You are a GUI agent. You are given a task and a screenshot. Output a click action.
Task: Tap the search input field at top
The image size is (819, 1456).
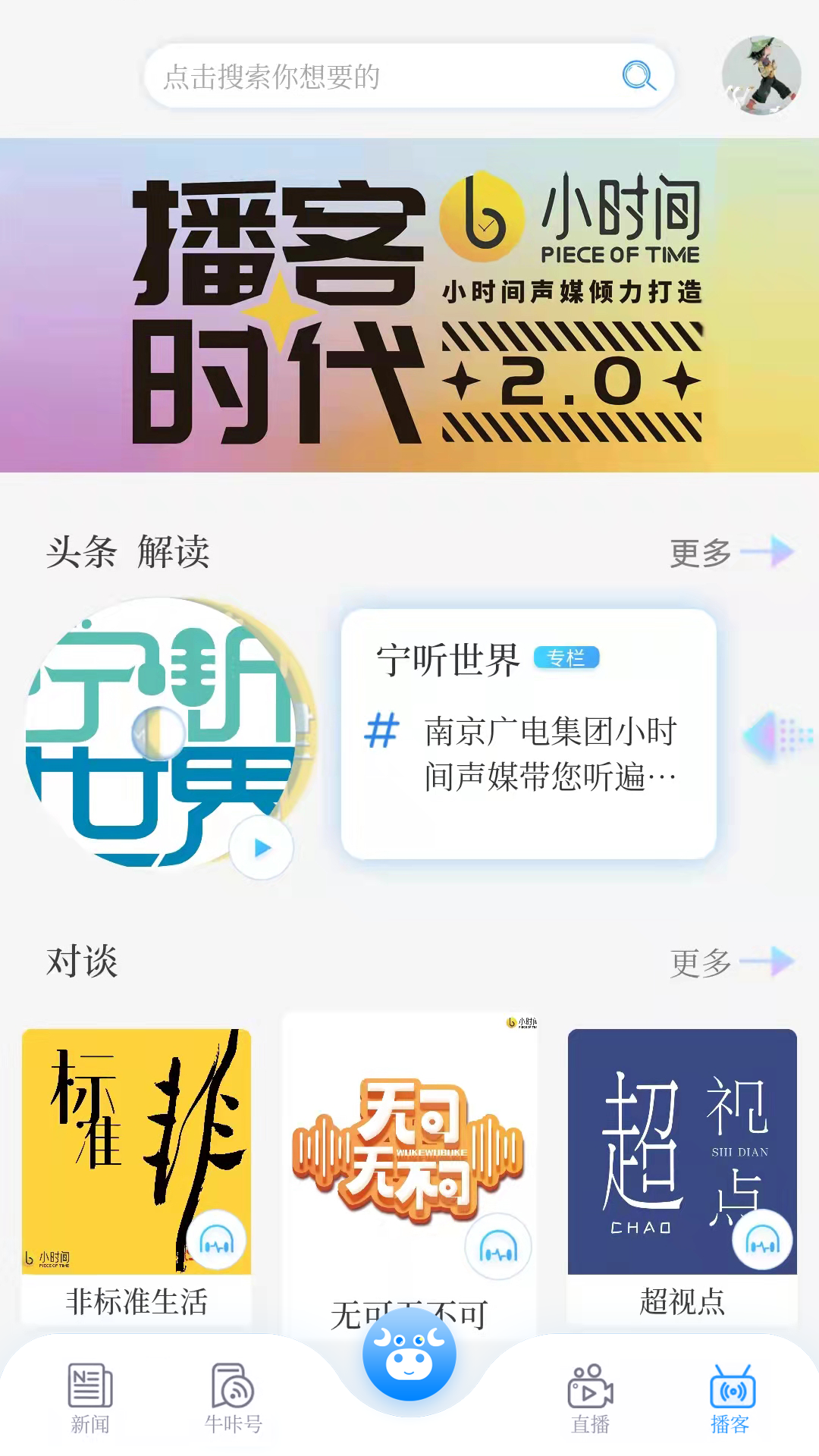coord(341,75)
